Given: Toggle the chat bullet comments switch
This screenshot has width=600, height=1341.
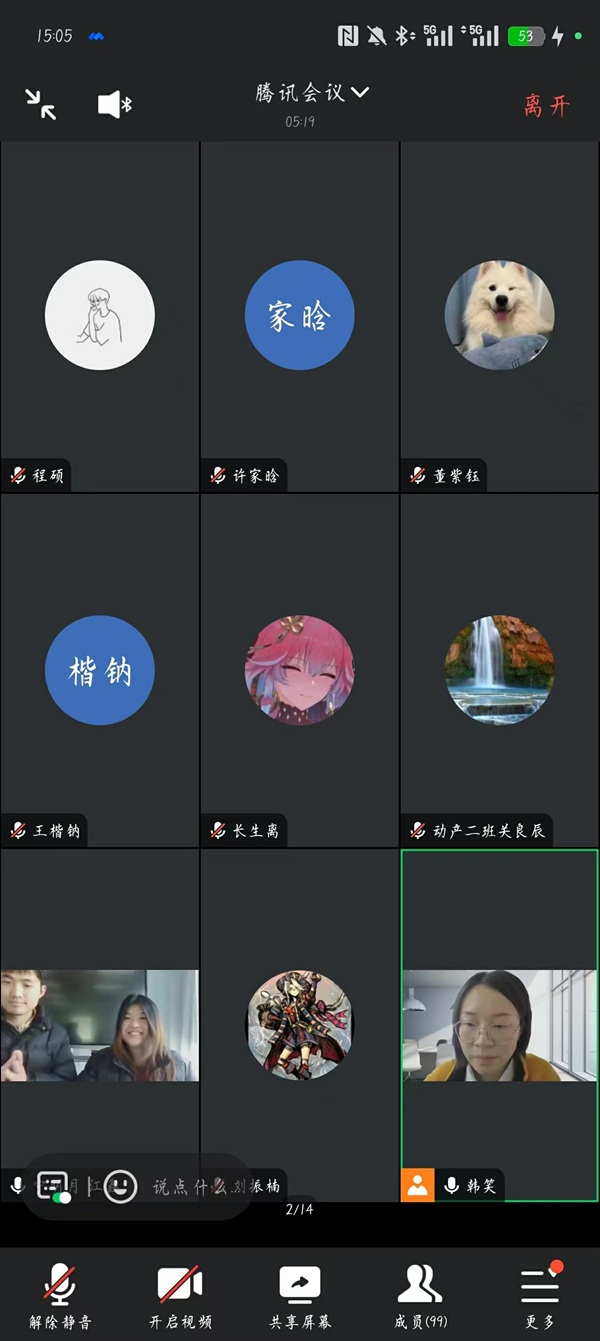Looking at the screenshot, I should pyautogui.click(x=53, y=1187).
